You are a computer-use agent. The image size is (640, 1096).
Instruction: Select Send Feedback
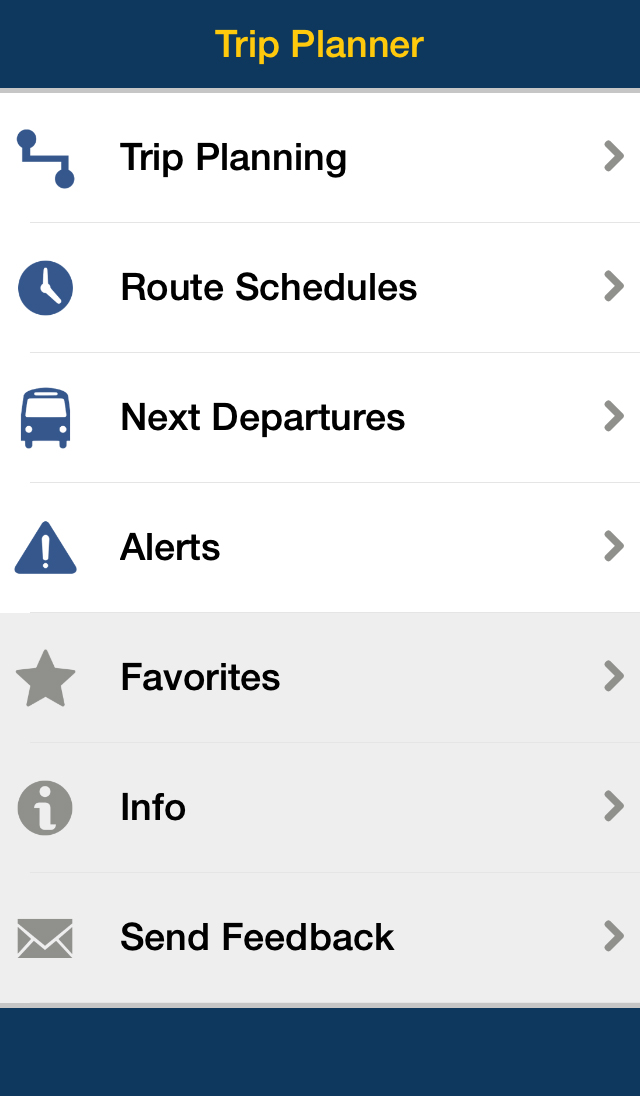pyautogui.click(x=257, y=938)
